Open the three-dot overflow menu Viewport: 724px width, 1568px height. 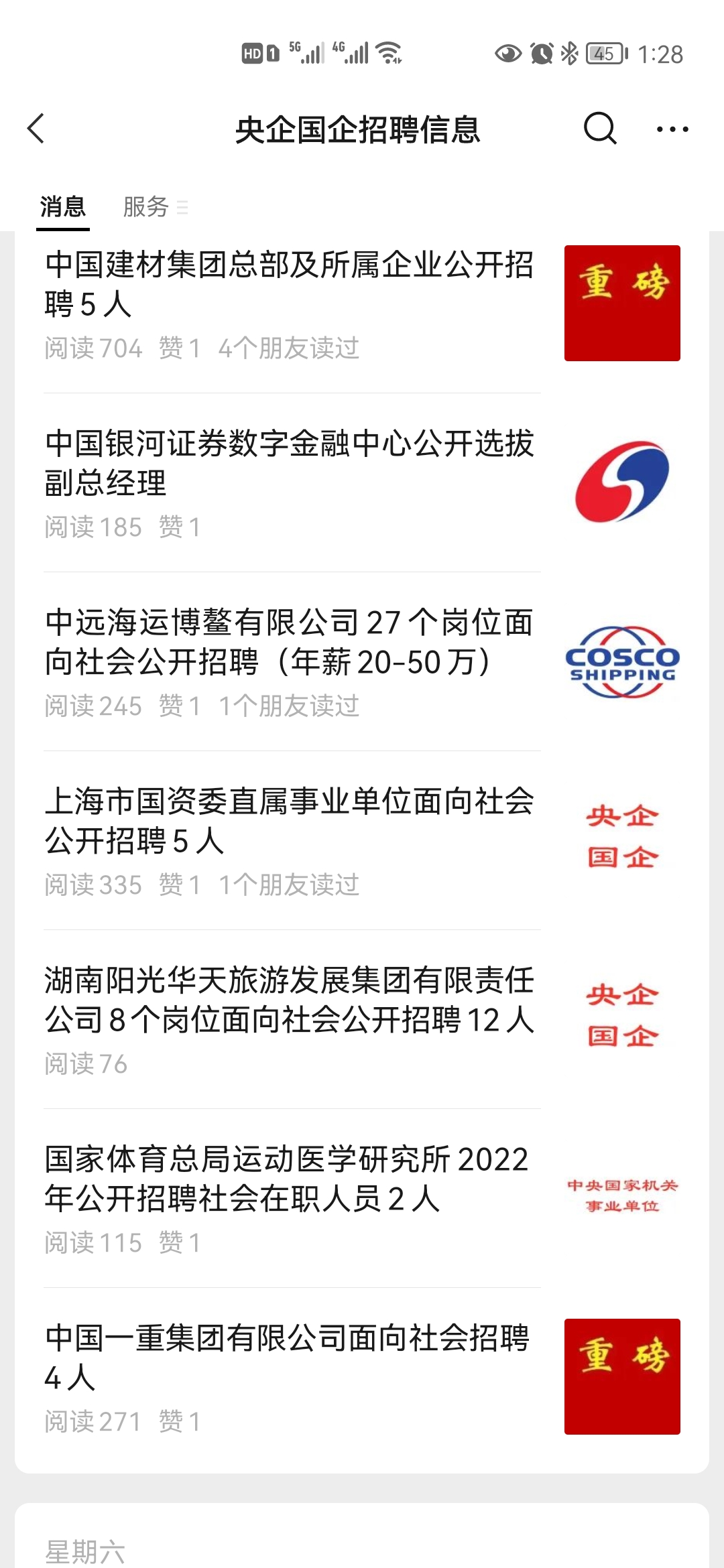pos(672,129)
